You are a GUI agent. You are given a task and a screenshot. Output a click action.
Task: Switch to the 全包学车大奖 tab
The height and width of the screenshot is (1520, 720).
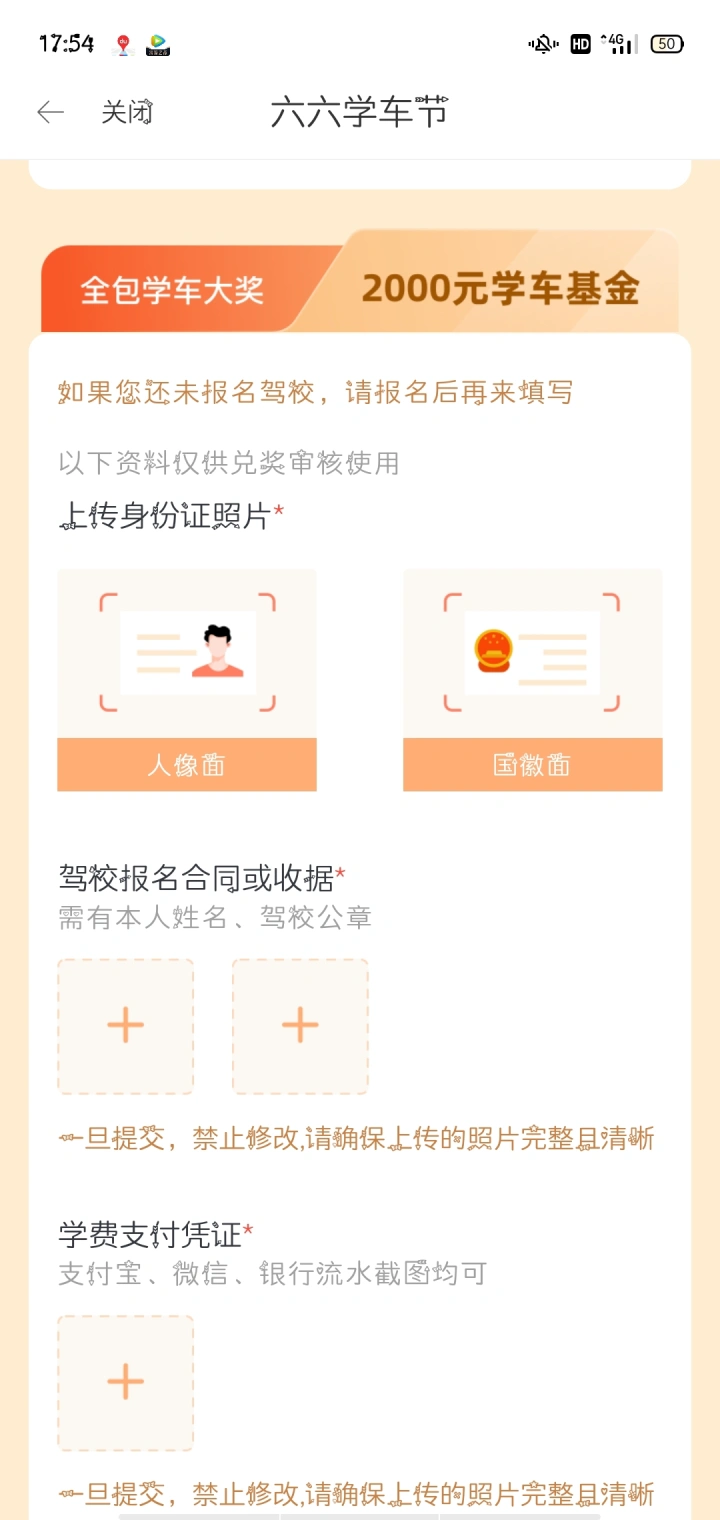(172, 290)
